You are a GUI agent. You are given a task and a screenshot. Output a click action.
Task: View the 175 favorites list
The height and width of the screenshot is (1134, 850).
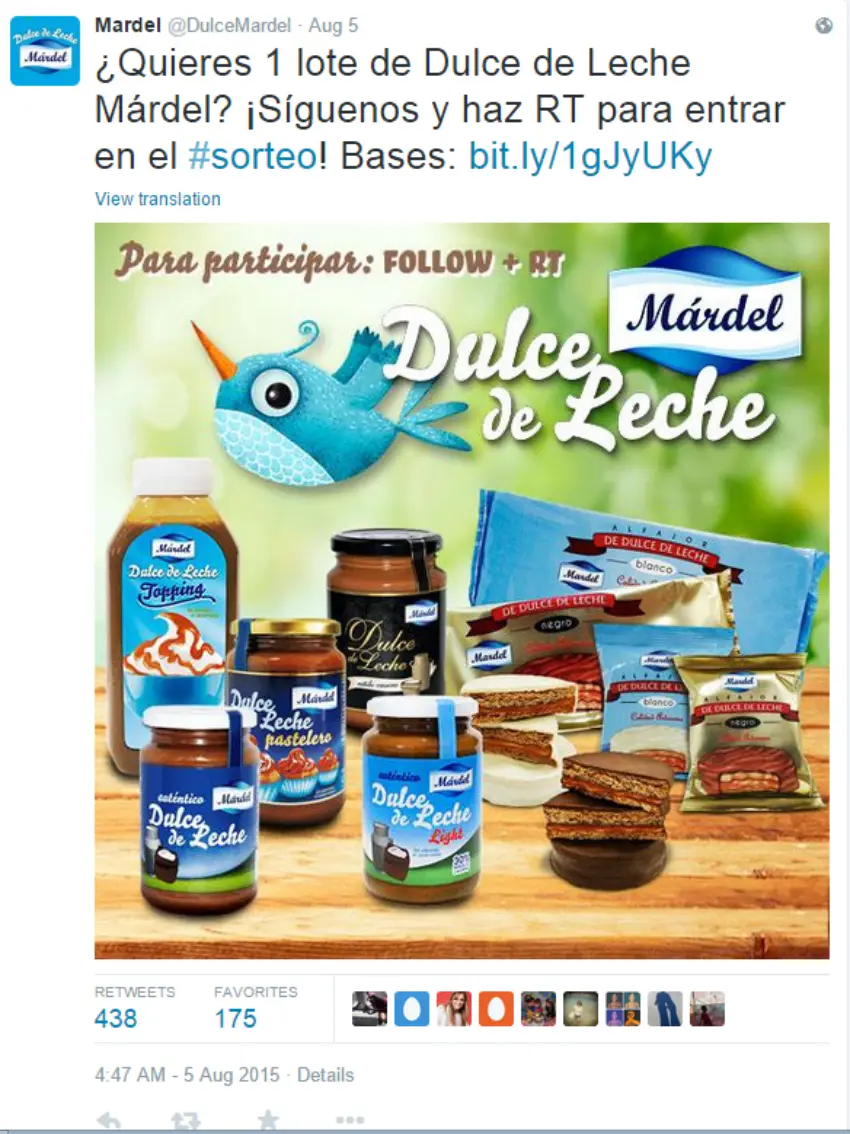pyautogui.click(x=235, y=1018)
